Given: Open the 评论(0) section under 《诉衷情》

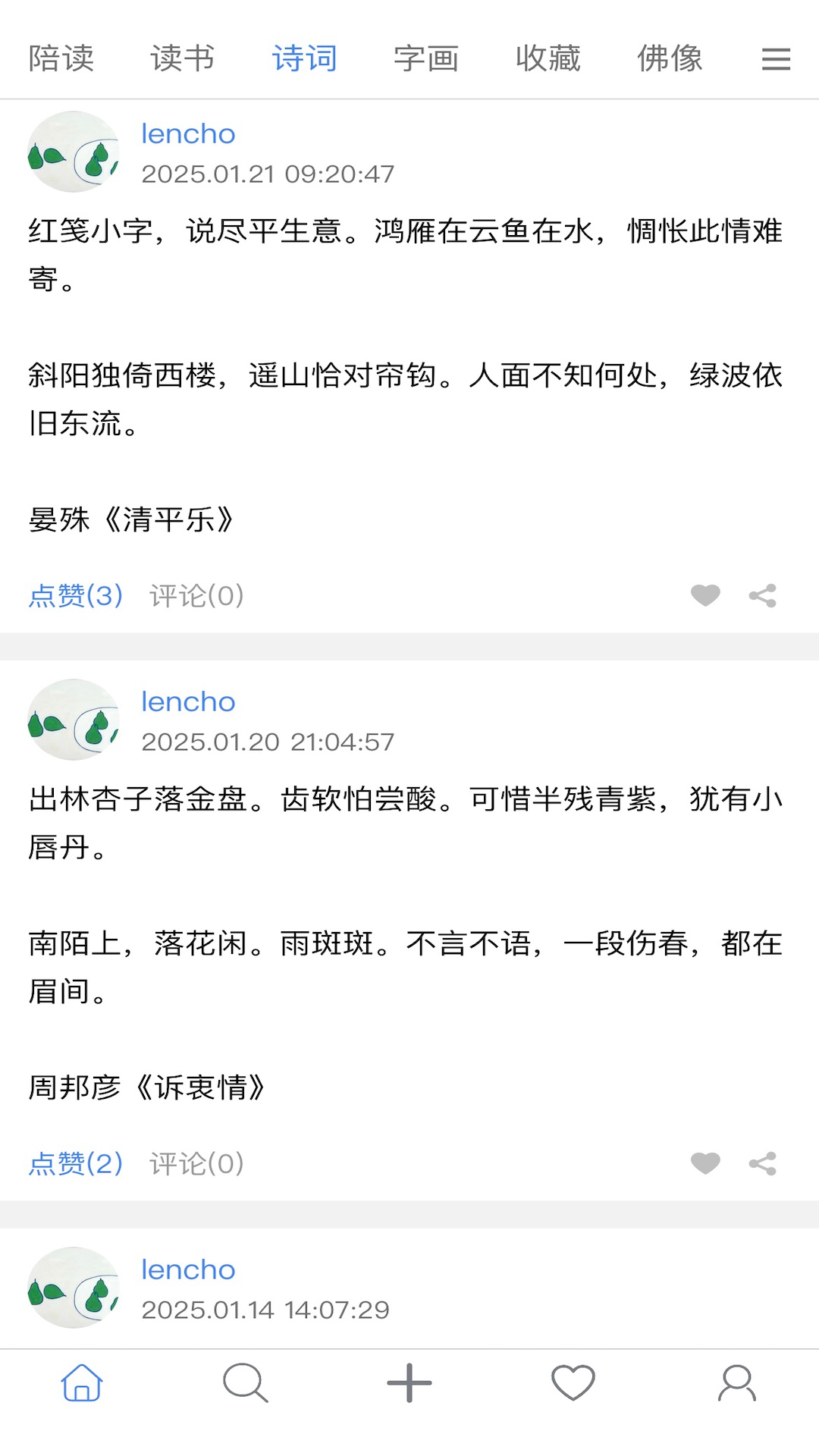Looking at the screenshot, I should tap(196, 1163).
